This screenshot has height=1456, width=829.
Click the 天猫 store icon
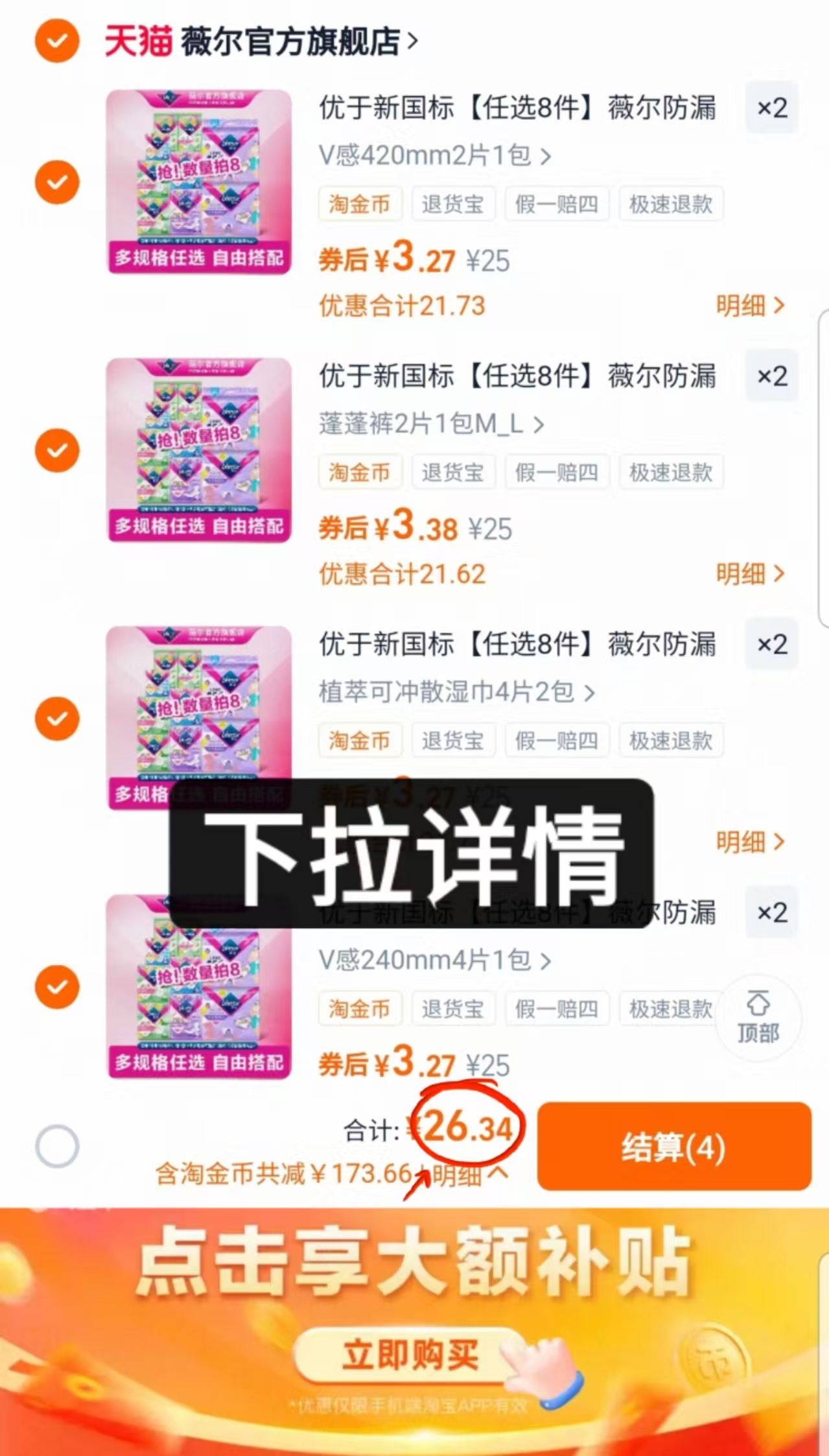[x=137, y=40]
